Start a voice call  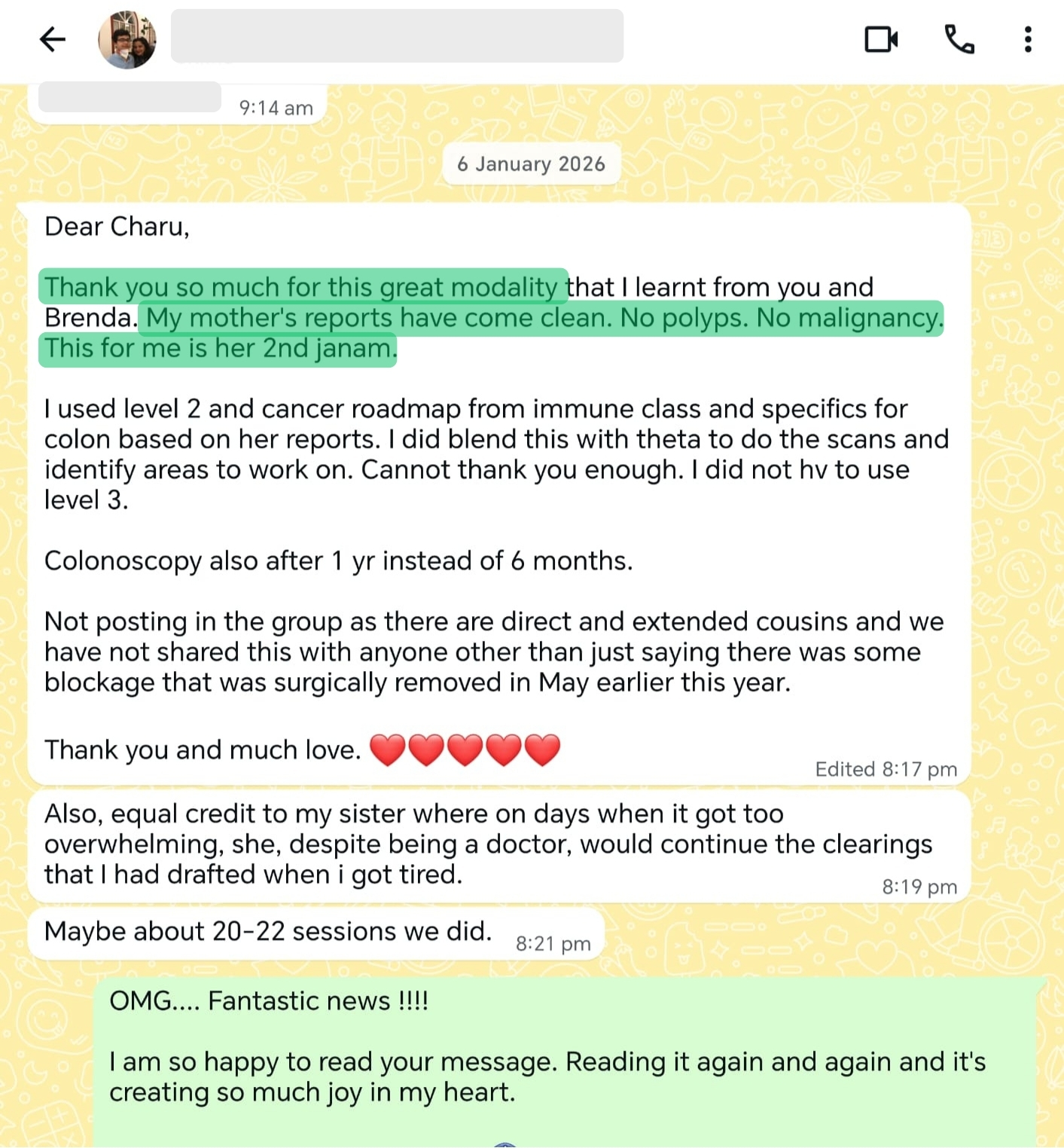[959, 39]
